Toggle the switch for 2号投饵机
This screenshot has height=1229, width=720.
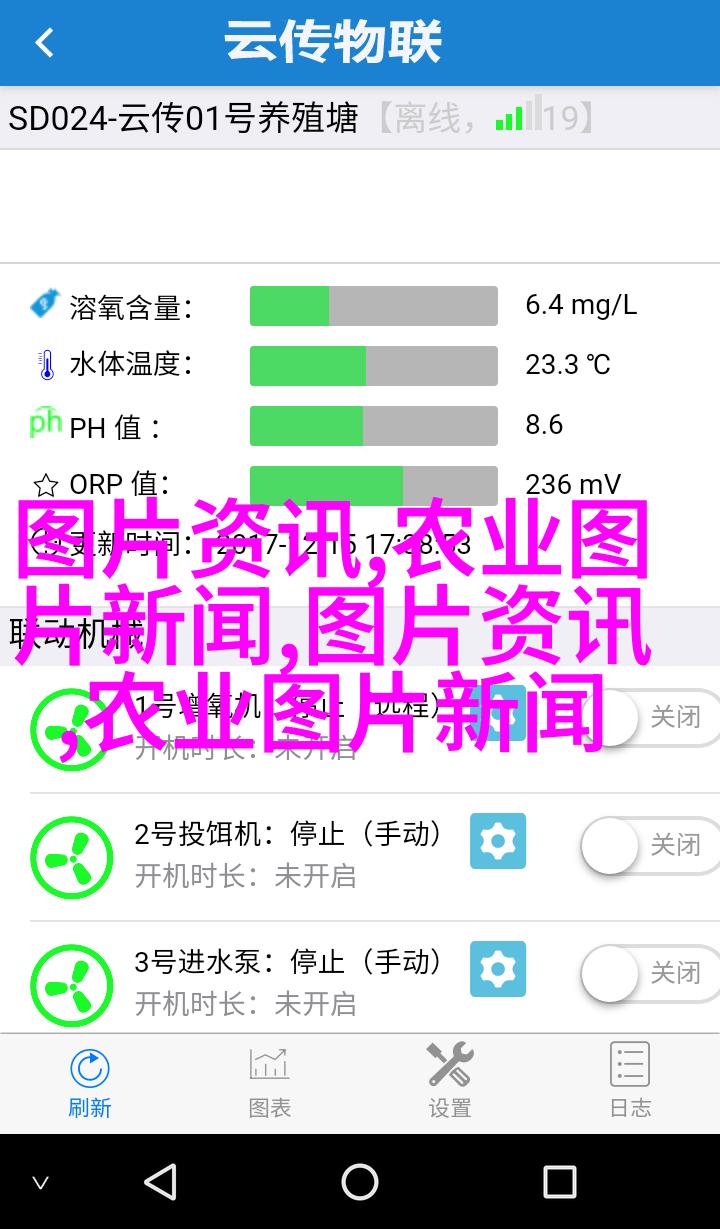tap(650, 846)
